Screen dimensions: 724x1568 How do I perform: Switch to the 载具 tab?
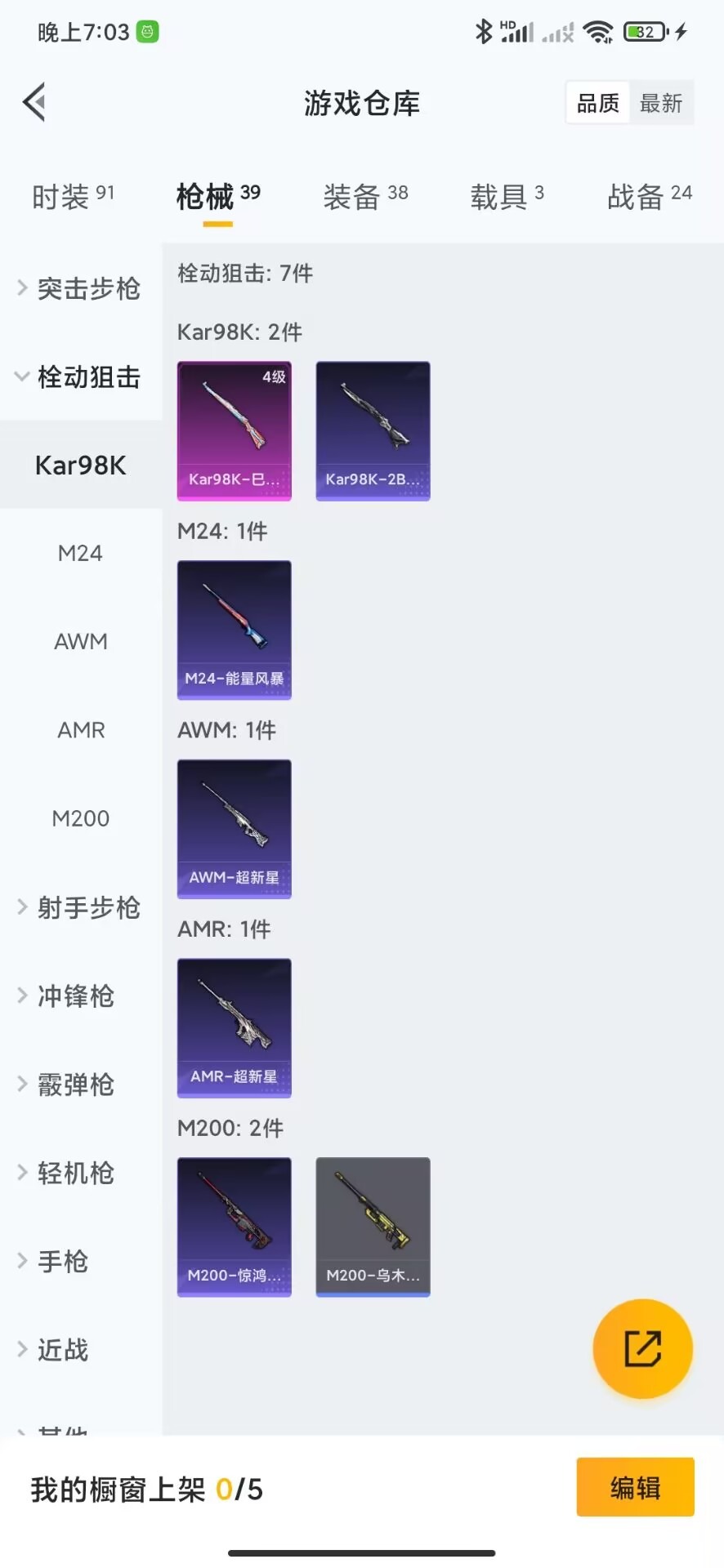coord(507,196)
